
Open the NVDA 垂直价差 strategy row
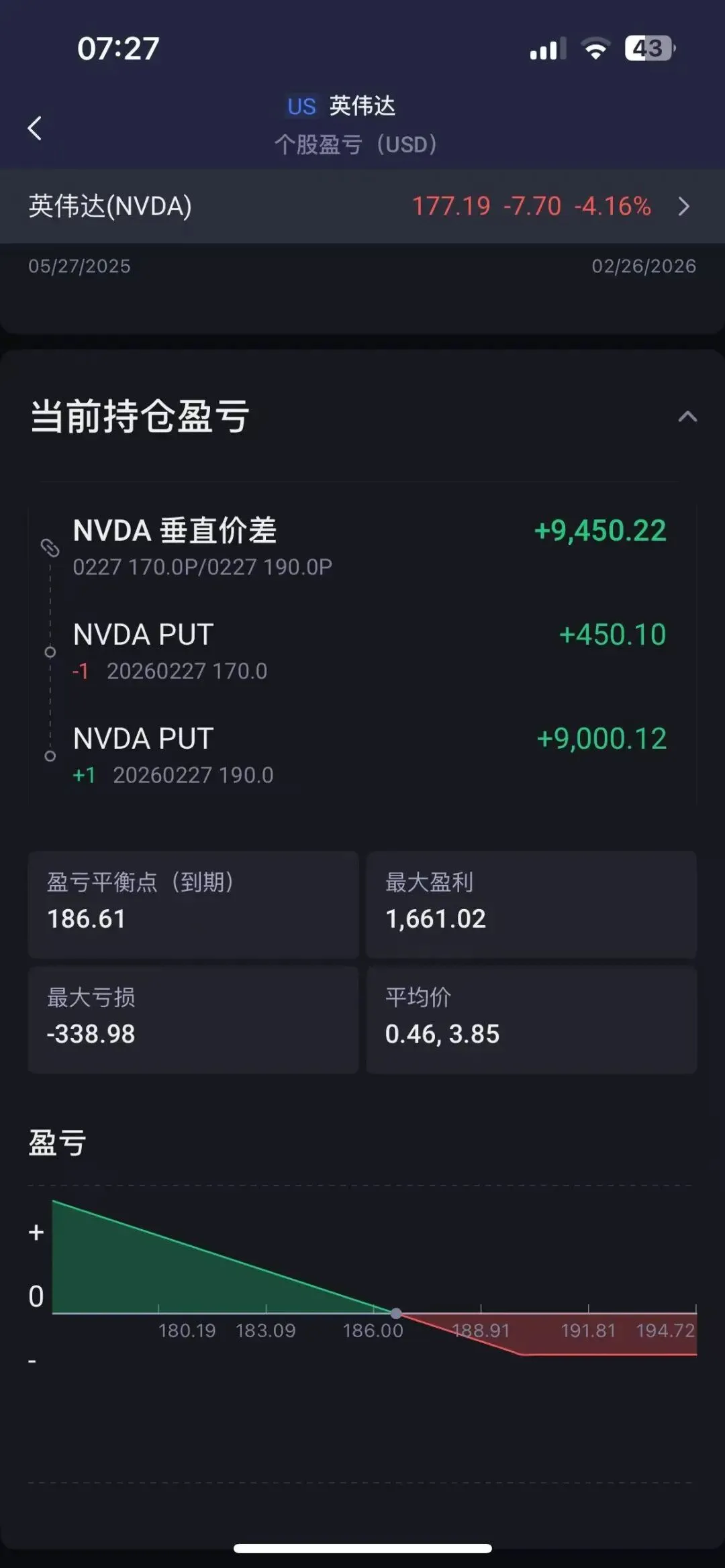362,547
